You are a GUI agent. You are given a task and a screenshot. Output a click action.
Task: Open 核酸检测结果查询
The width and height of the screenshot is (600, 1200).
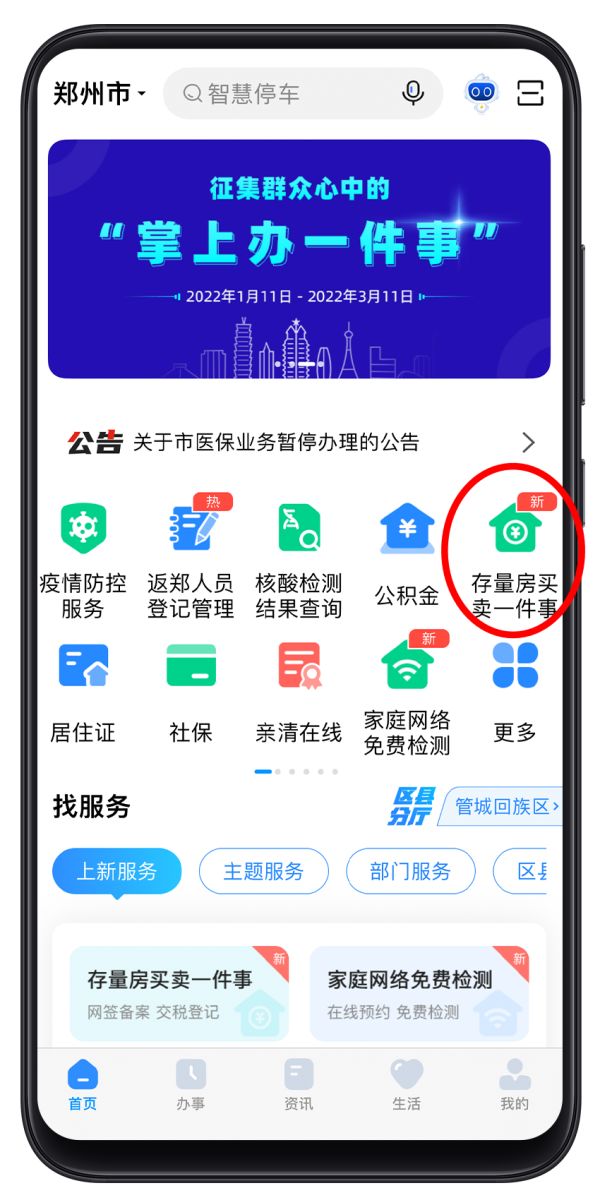[299, 562]
